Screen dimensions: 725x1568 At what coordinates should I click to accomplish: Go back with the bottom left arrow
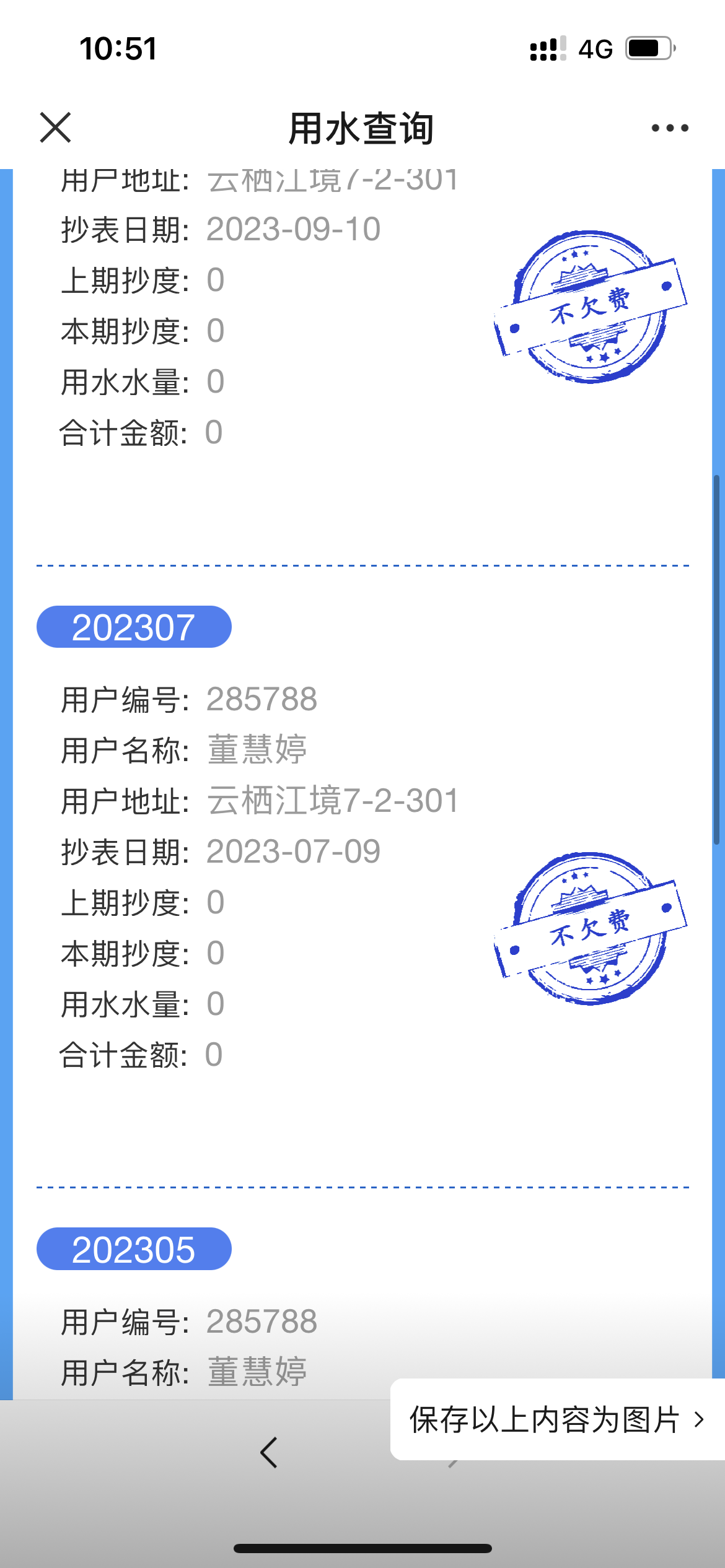(x=269, y=1453)
